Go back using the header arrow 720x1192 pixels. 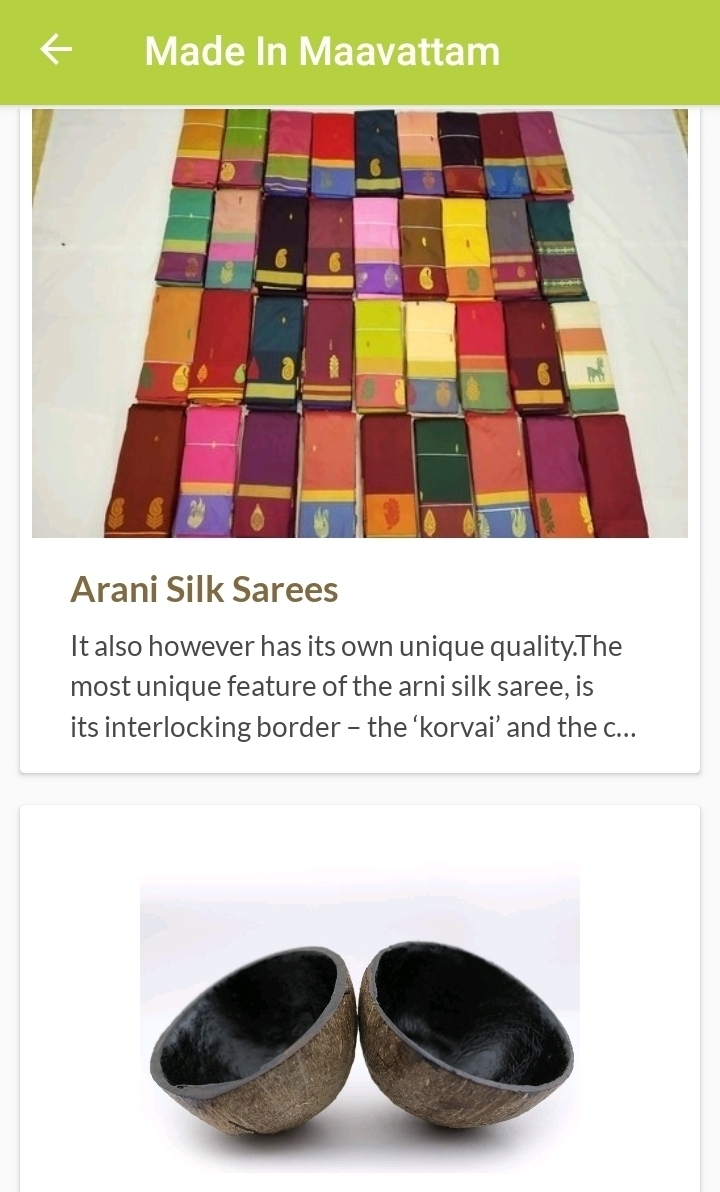tap(56, 50)
